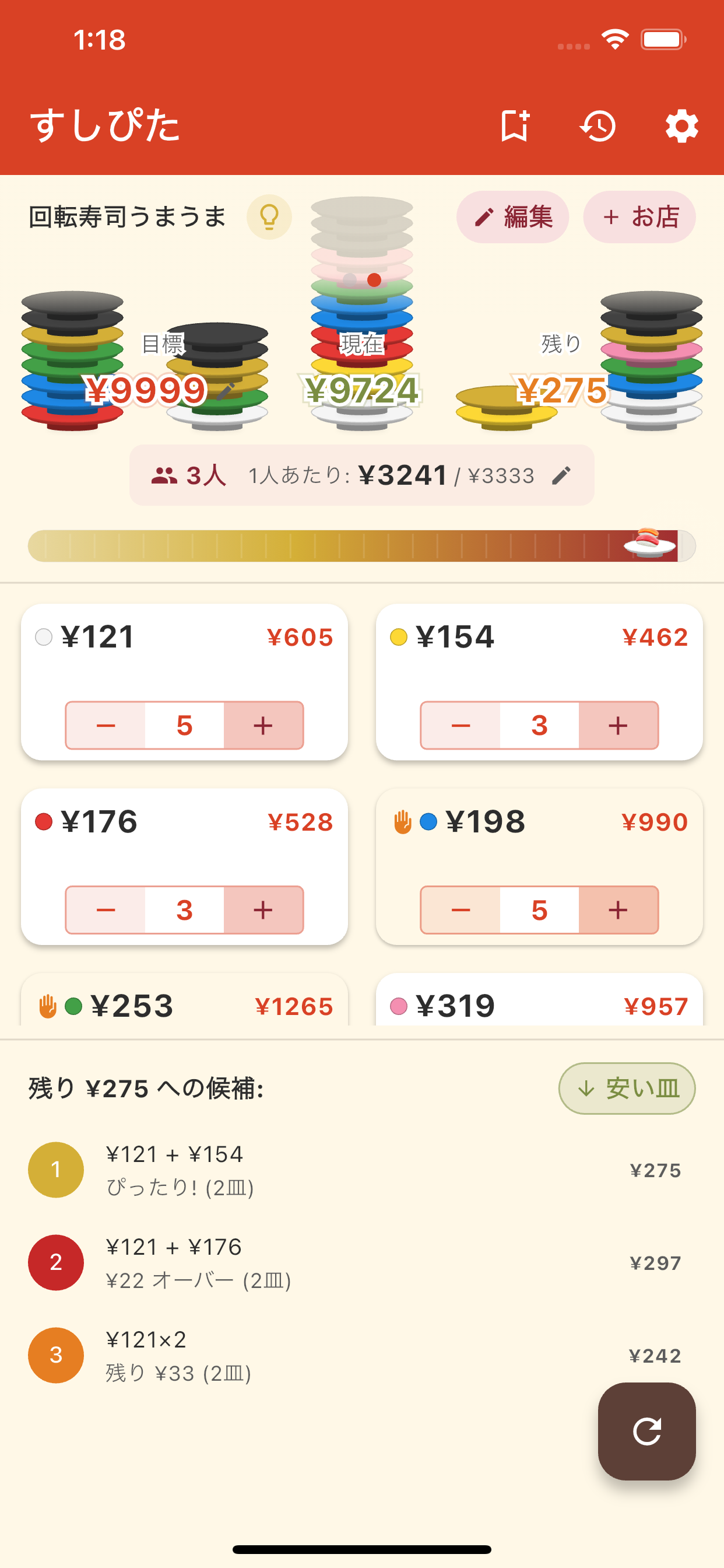Open the history (clock) icon
Image resolution: width=724 pixels, height=1568 pixels.
pyautogui.click(x=599, y=127)
